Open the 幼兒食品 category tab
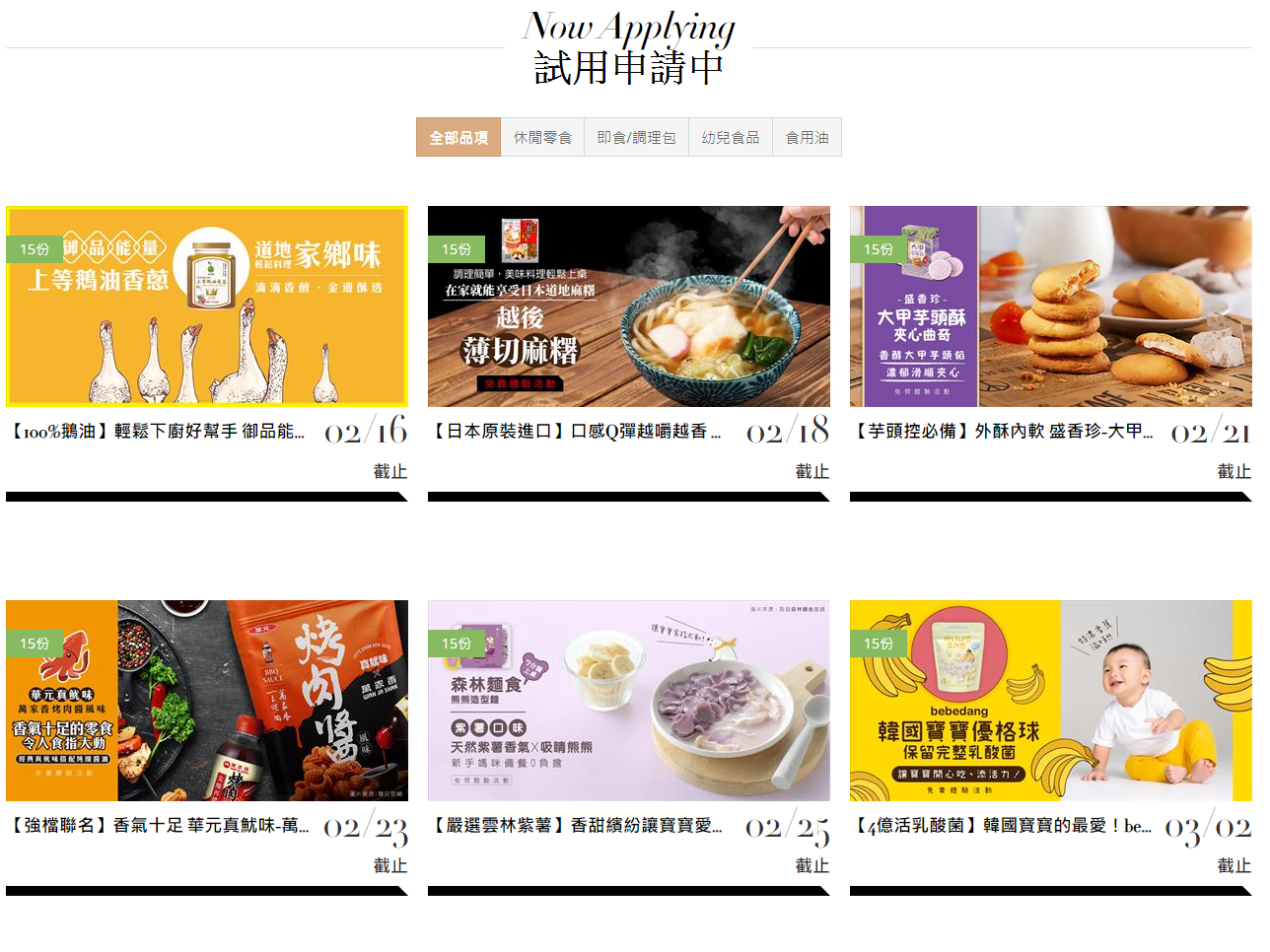 coord(730,138)
